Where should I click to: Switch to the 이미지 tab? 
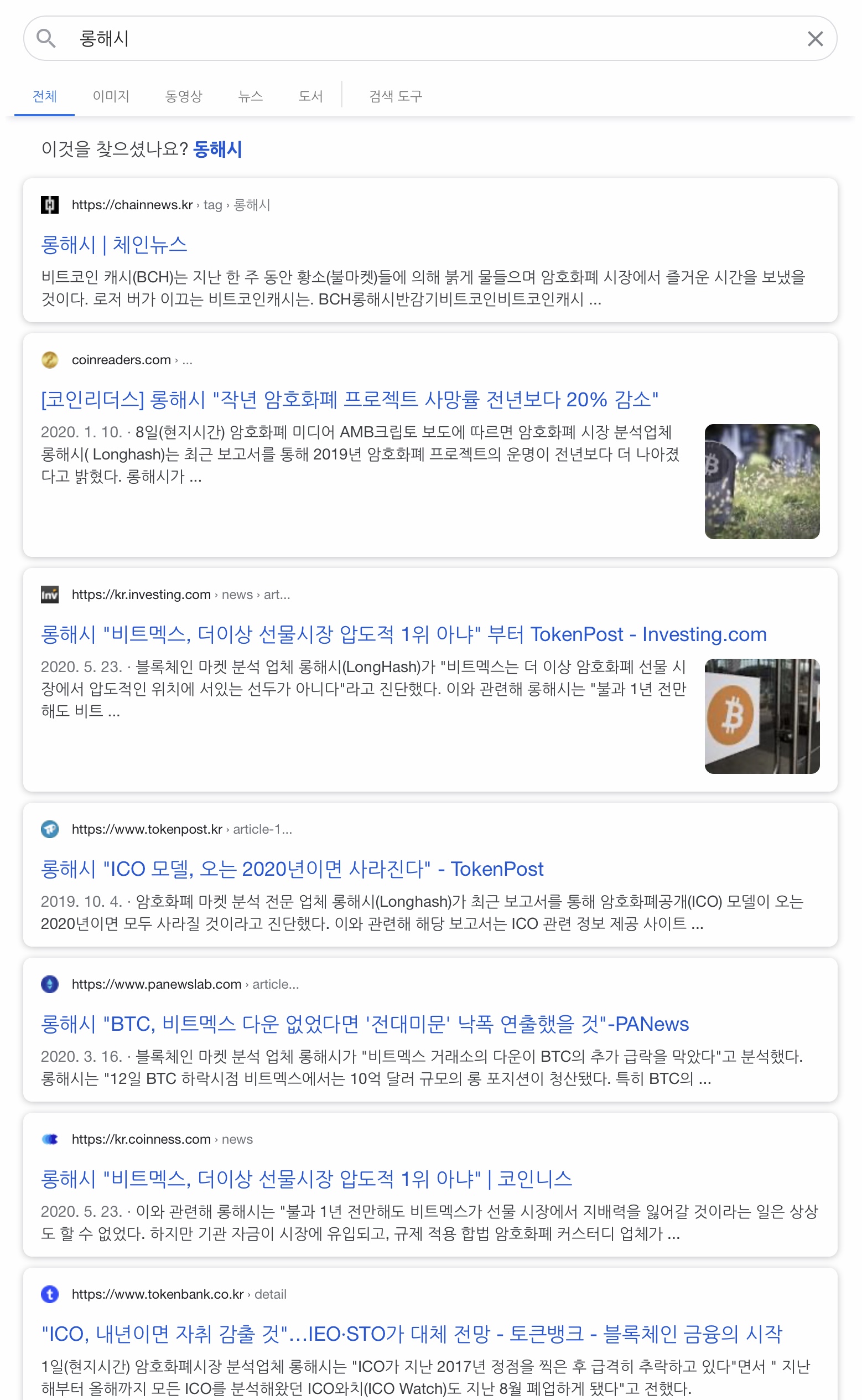(111, 96)
